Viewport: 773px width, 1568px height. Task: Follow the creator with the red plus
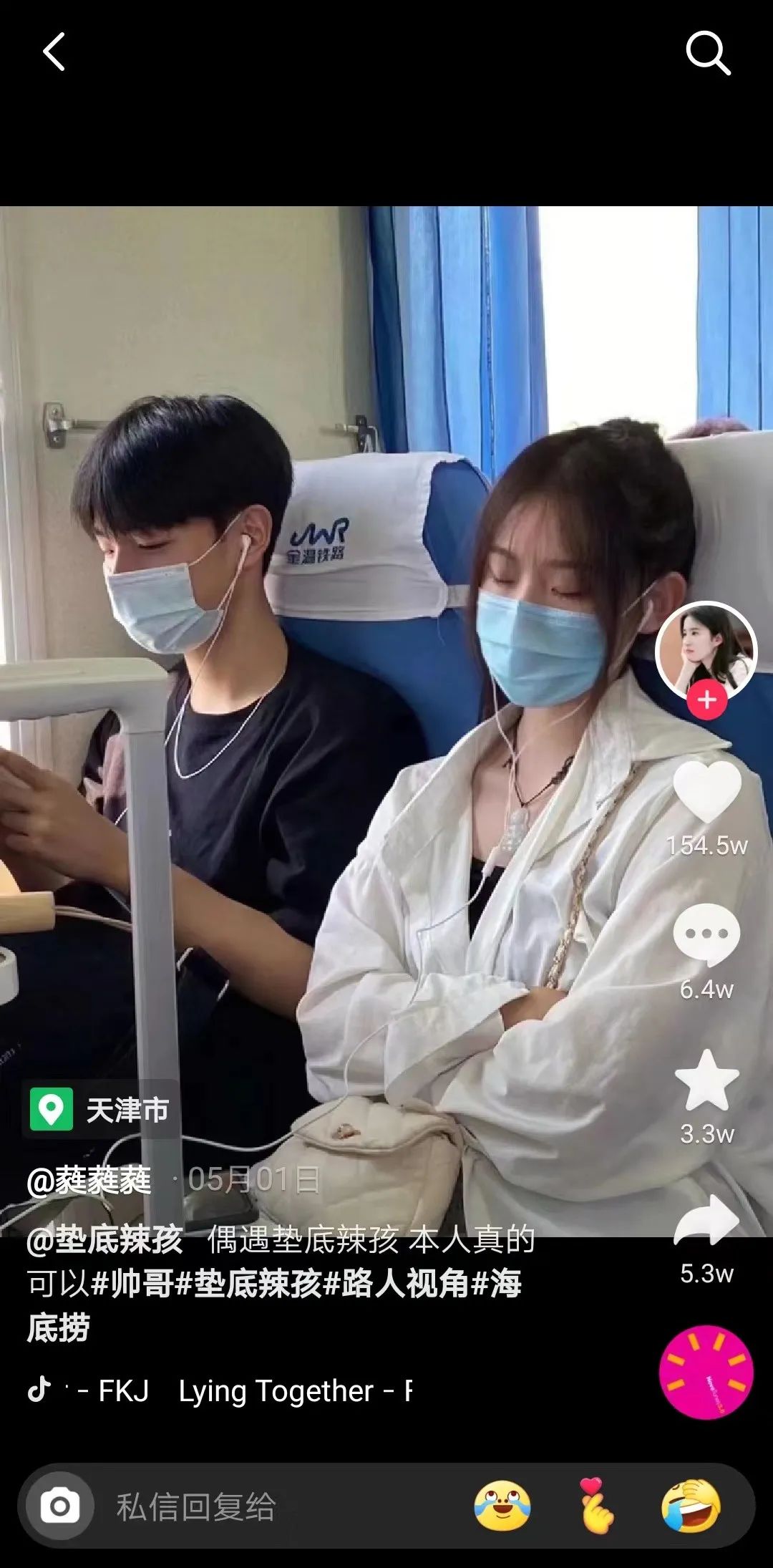point(707,700)
